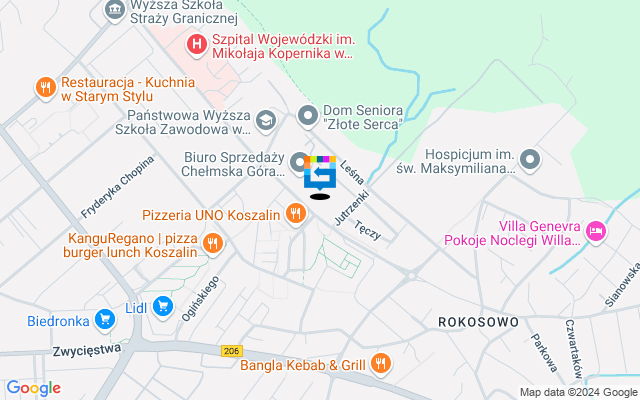640x400 pixels.
Task: Open the Szpital Wojewódzki hospital marker
Action: point(198,44)
